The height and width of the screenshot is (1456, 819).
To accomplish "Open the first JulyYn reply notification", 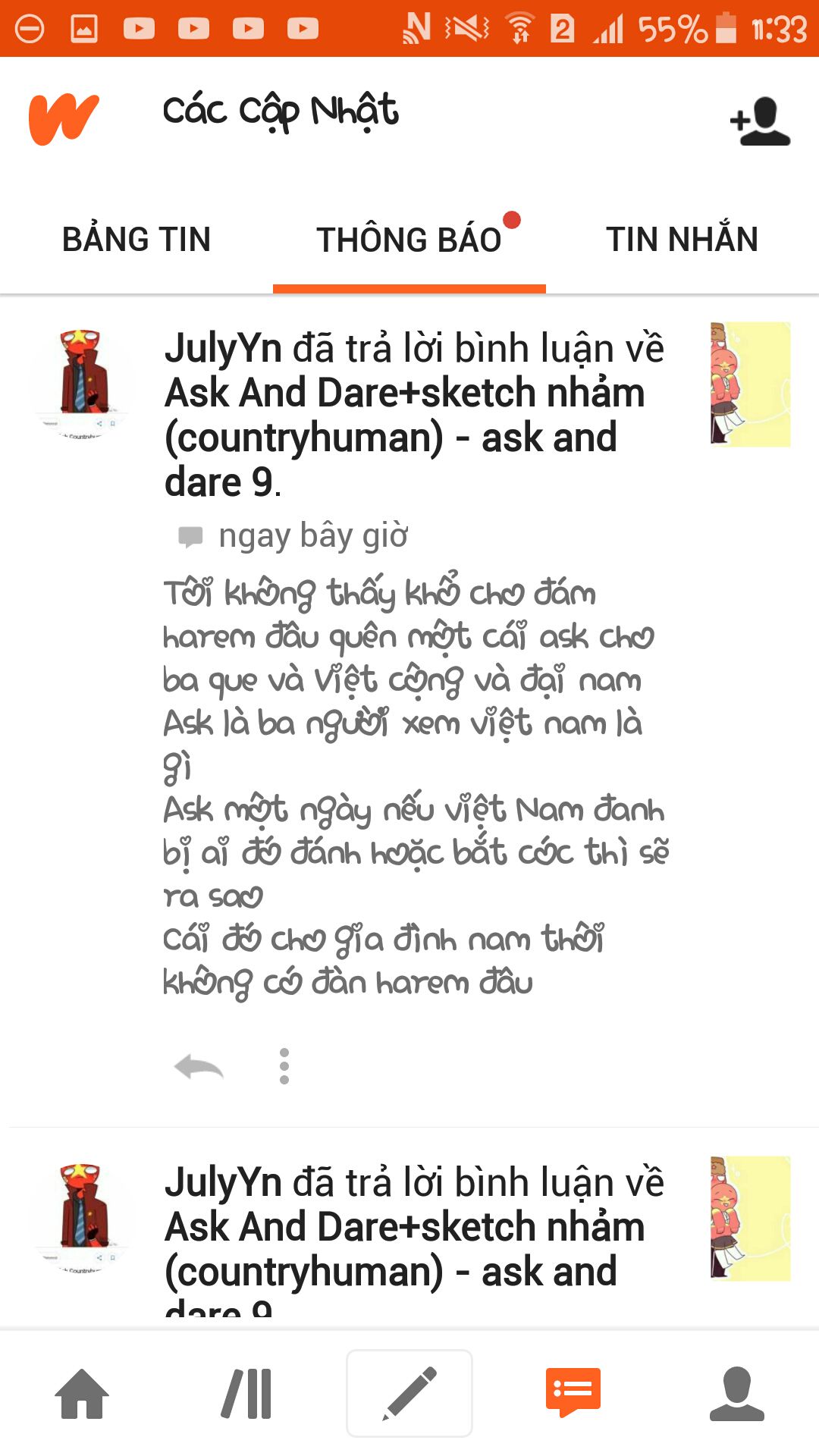I will click(x=413, y=414).
